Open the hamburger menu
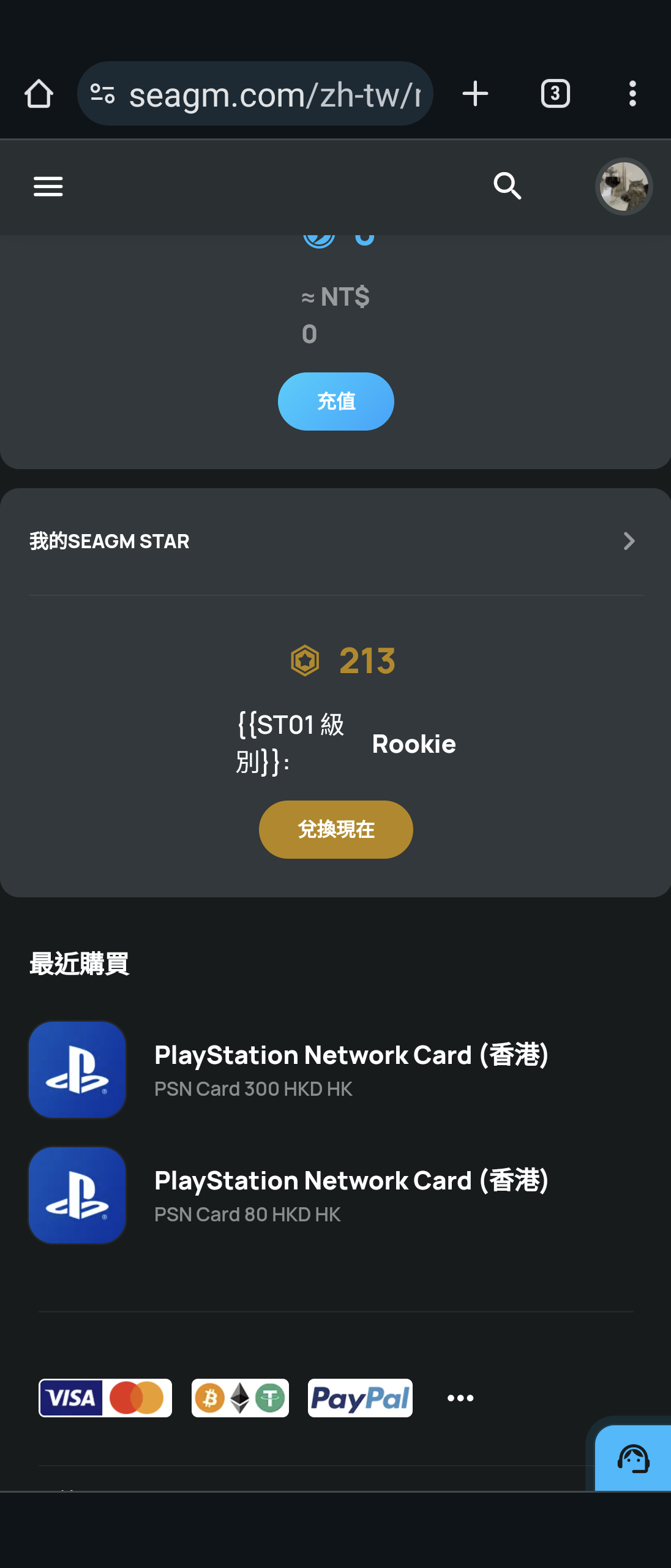The height and width of the screenshot is (1568, 671). pos(48,186)
